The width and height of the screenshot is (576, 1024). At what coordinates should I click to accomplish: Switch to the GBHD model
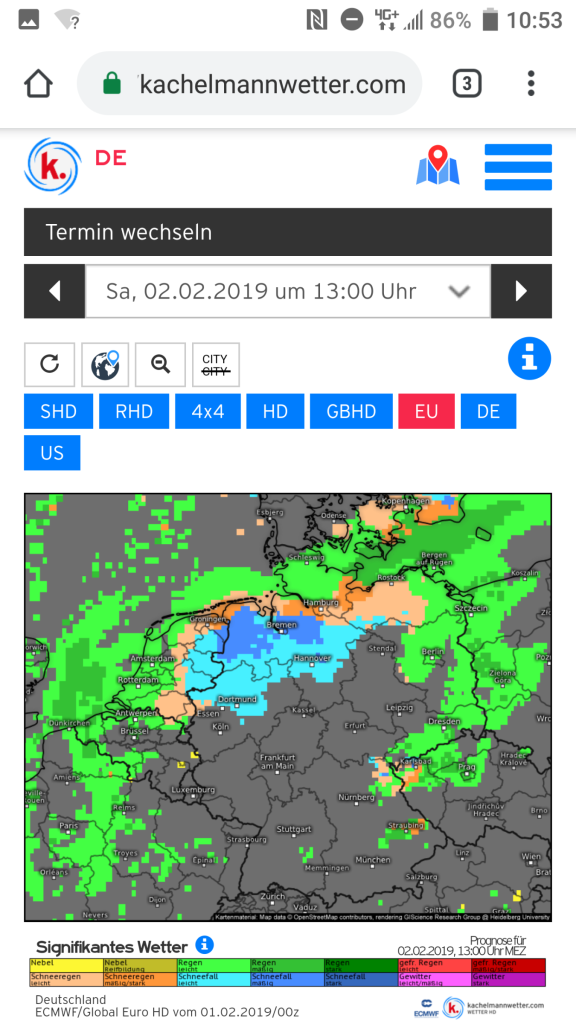(x=351, y=411)
